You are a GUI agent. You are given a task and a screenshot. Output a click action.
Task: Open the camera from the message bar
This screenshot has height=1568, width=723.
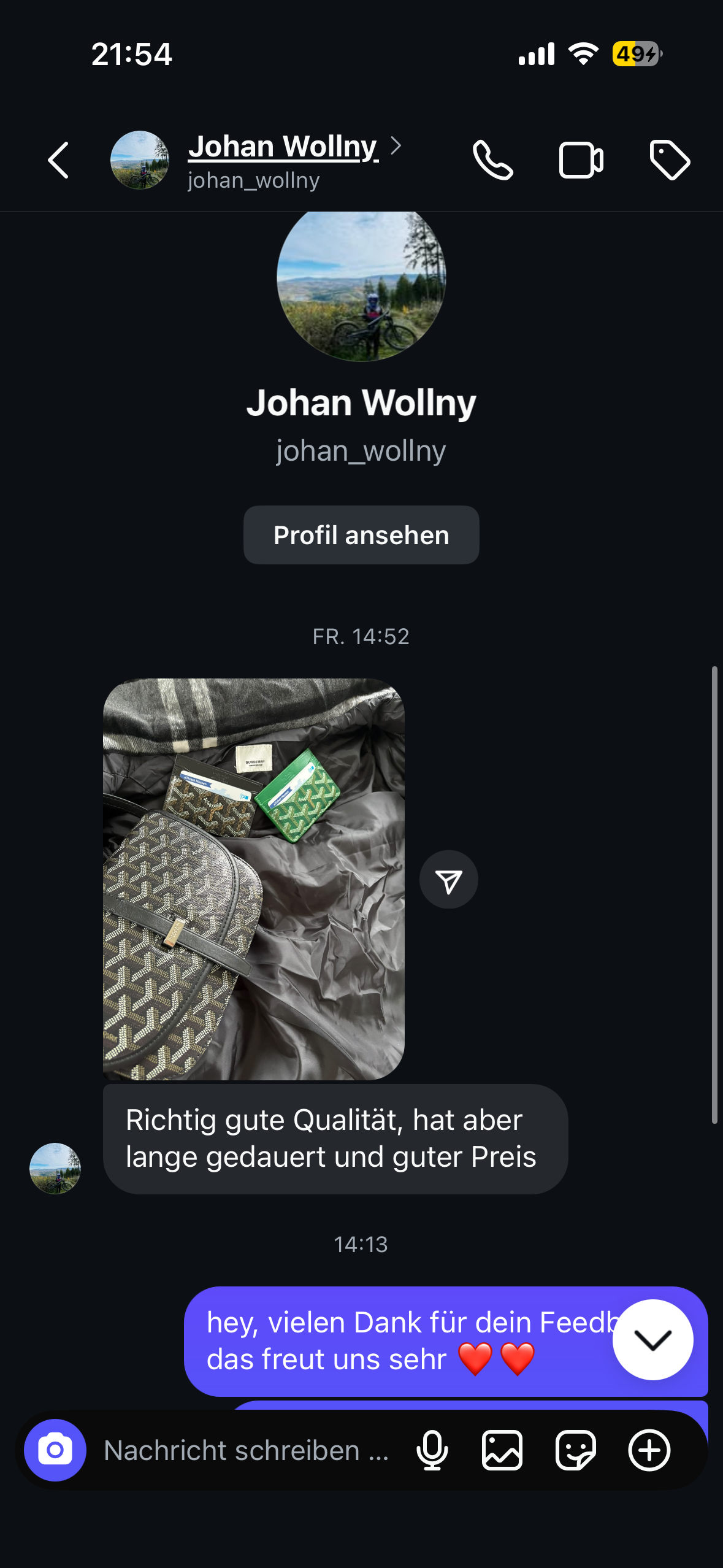click(55, 1450)
